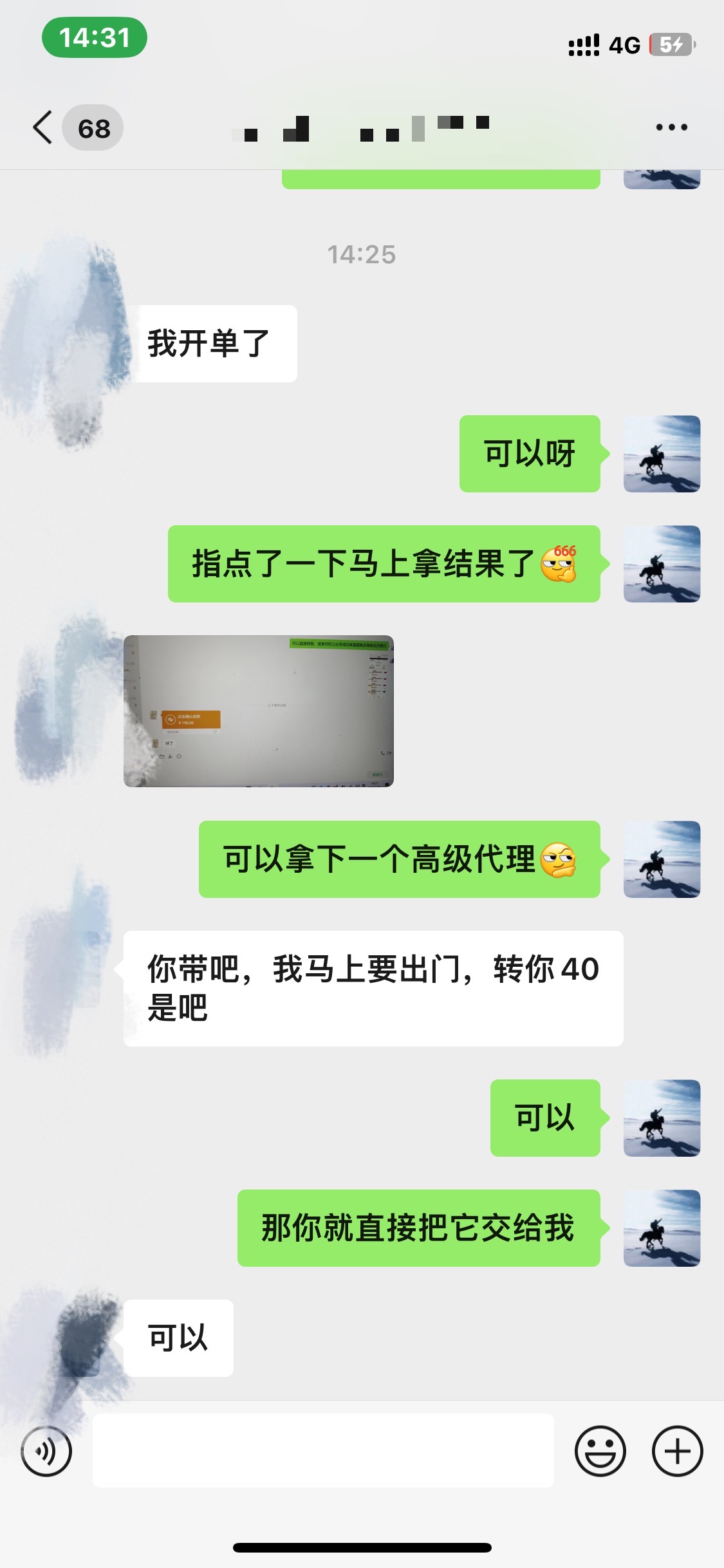Select the 可以呀 message bubble
This screenshot has height=1568, width=724.
pos(530,455)
